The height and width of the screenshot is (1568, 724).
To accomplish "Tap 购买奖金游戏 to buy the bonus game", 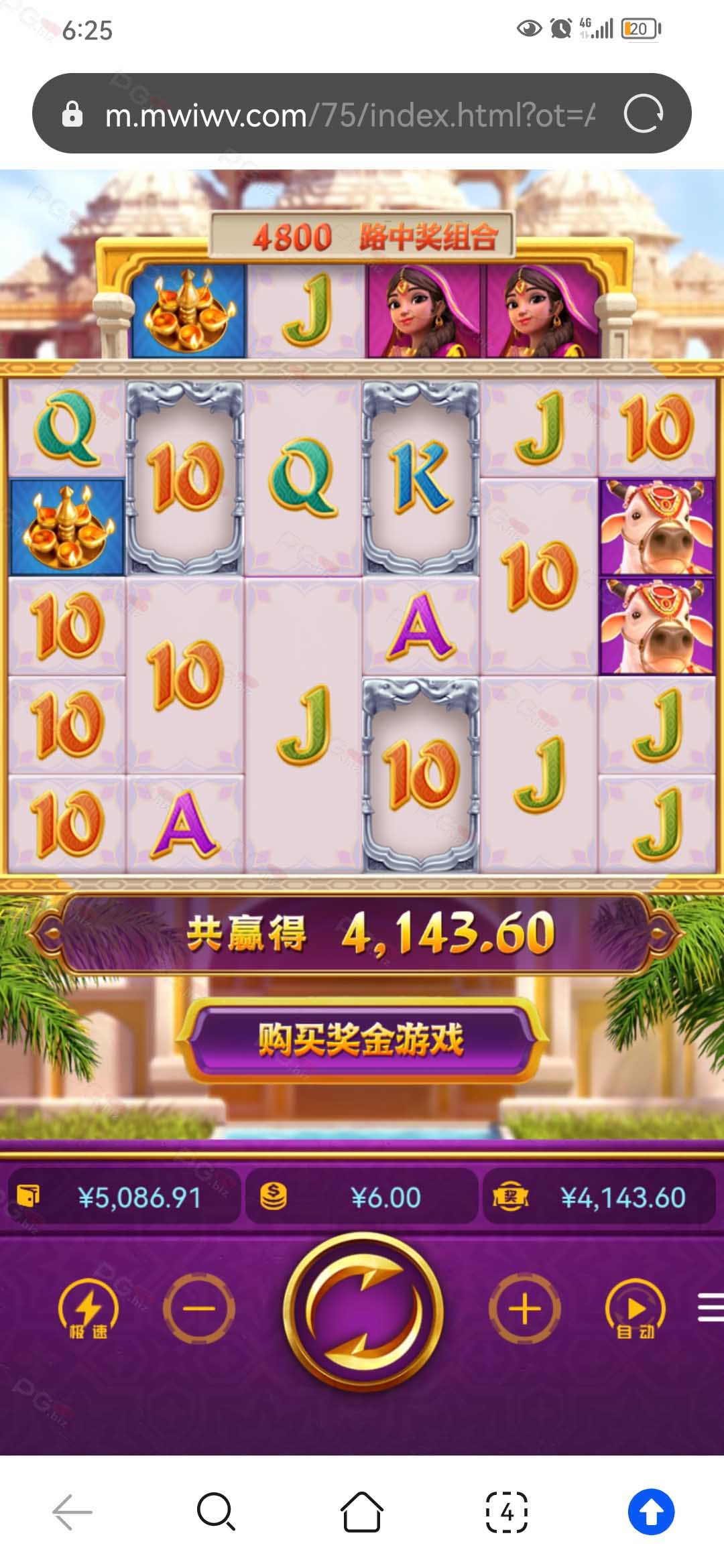I will (x=362, y=1039).
